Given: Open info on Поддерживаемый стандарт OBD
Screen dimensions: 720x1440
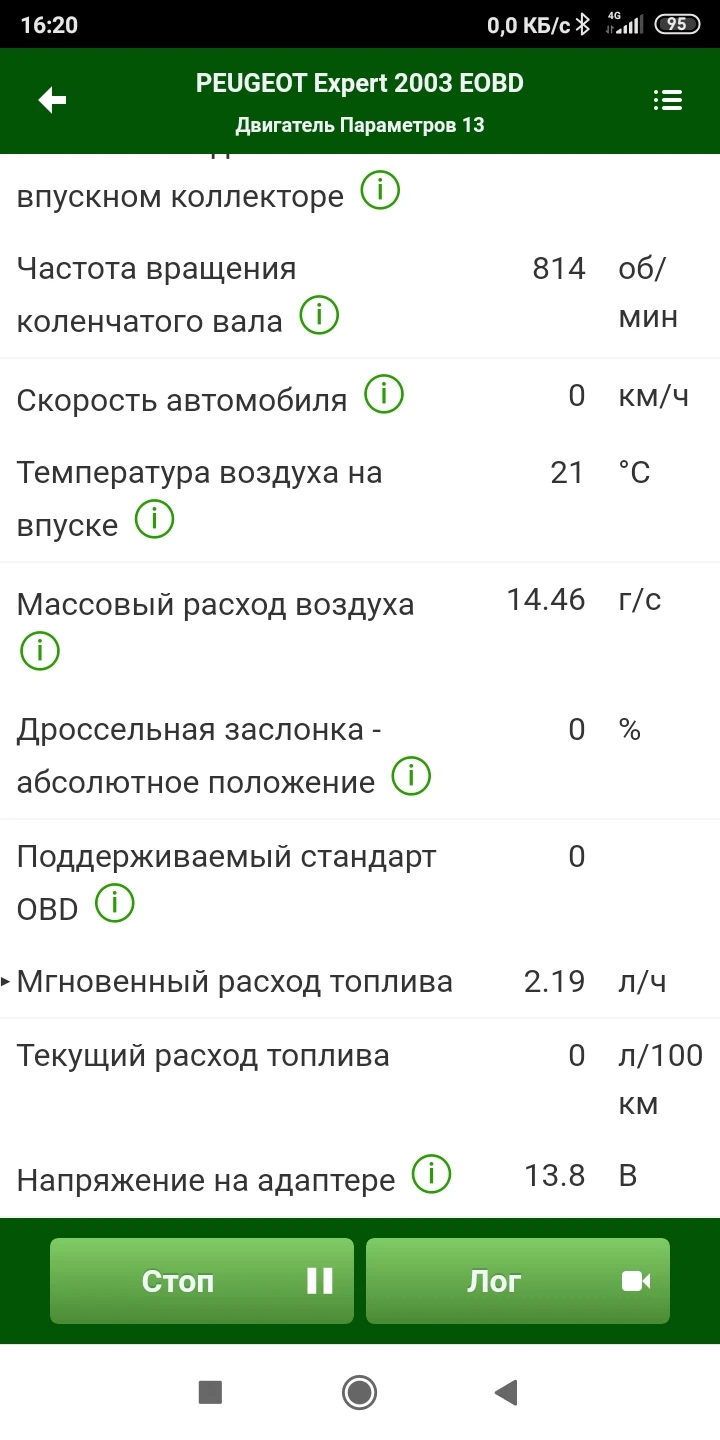Looking at the screenshot, I should click(115, 904).
